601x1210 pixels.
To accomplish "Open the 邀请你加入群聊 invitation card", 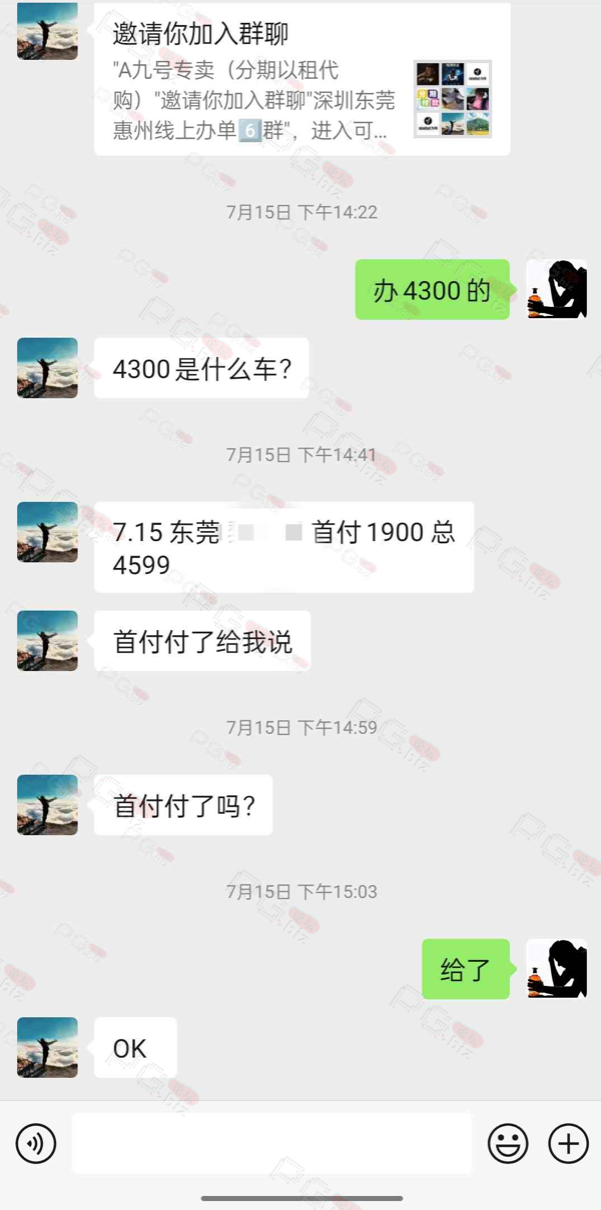I will [302, 78].
